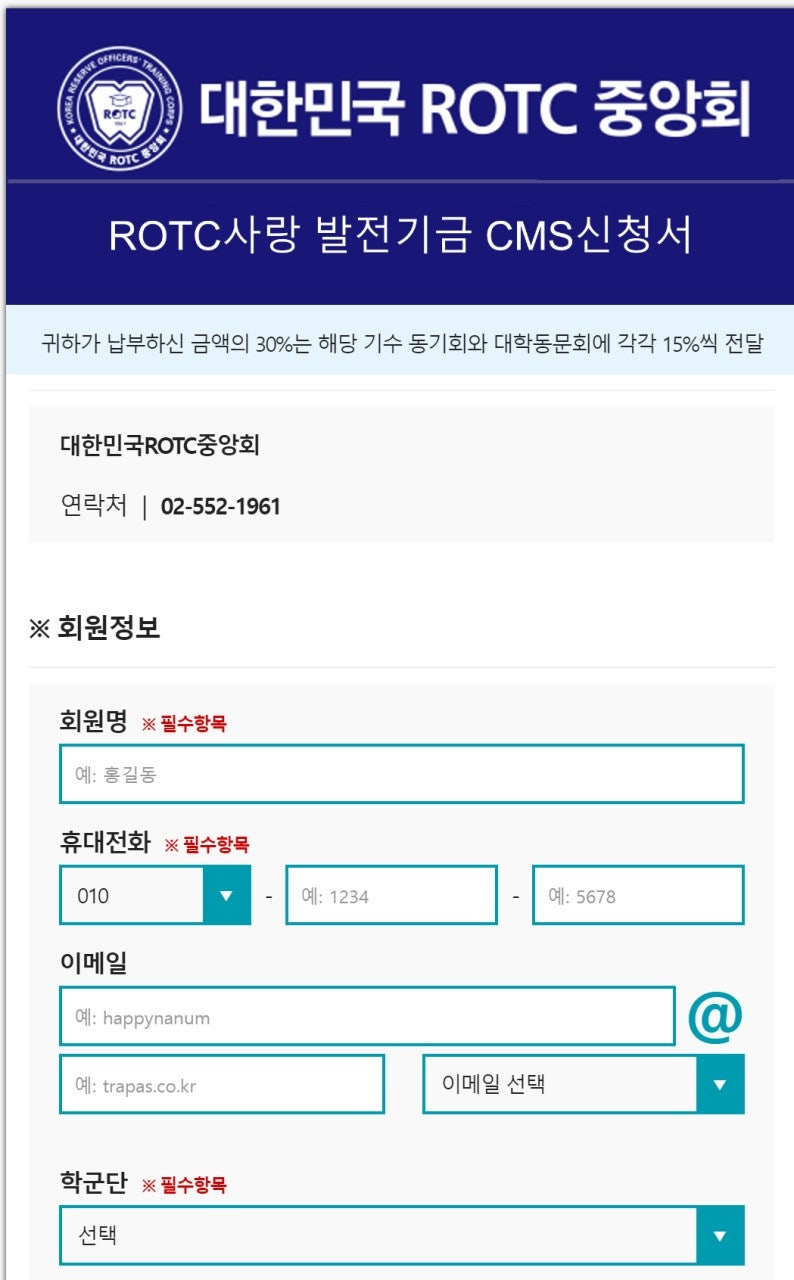Open the 학군단 선택 dropdown
Screen dimensions: 794x1280
point(401,1235)
